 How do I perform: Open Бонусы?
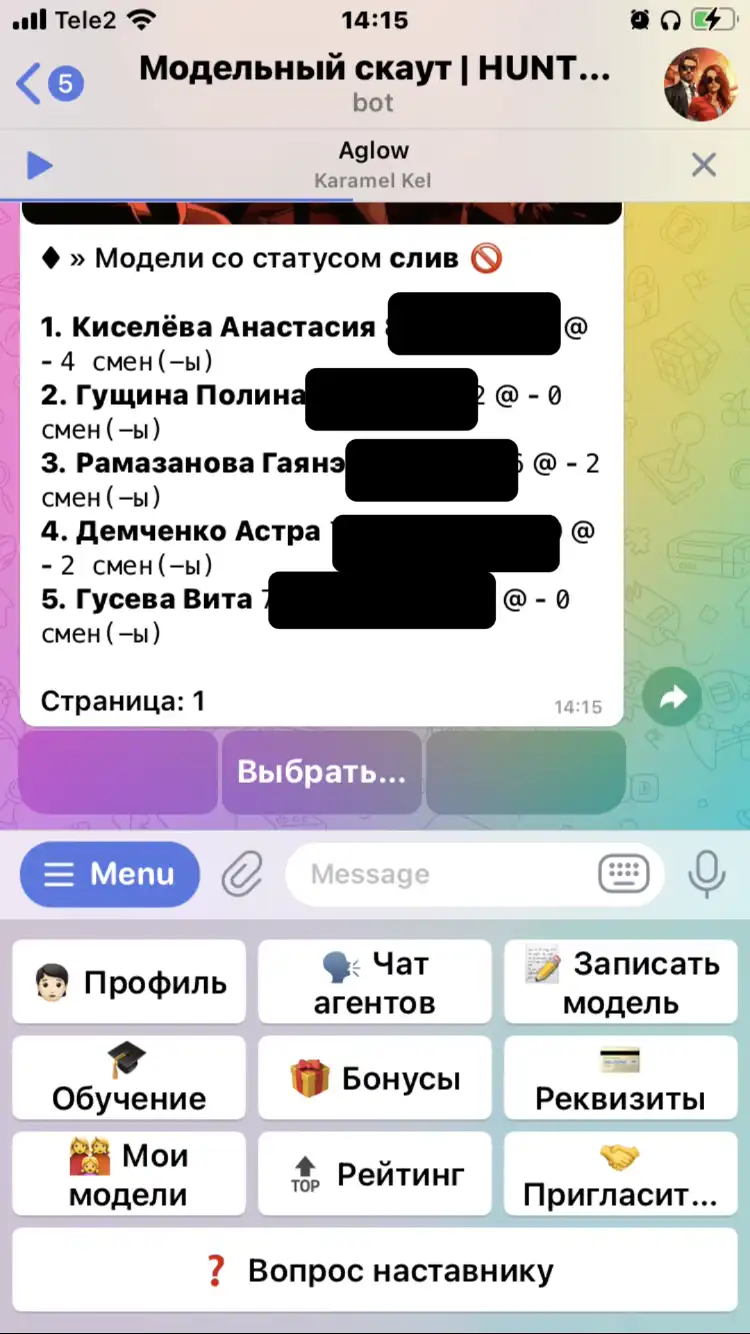[x=375, y=1078]
